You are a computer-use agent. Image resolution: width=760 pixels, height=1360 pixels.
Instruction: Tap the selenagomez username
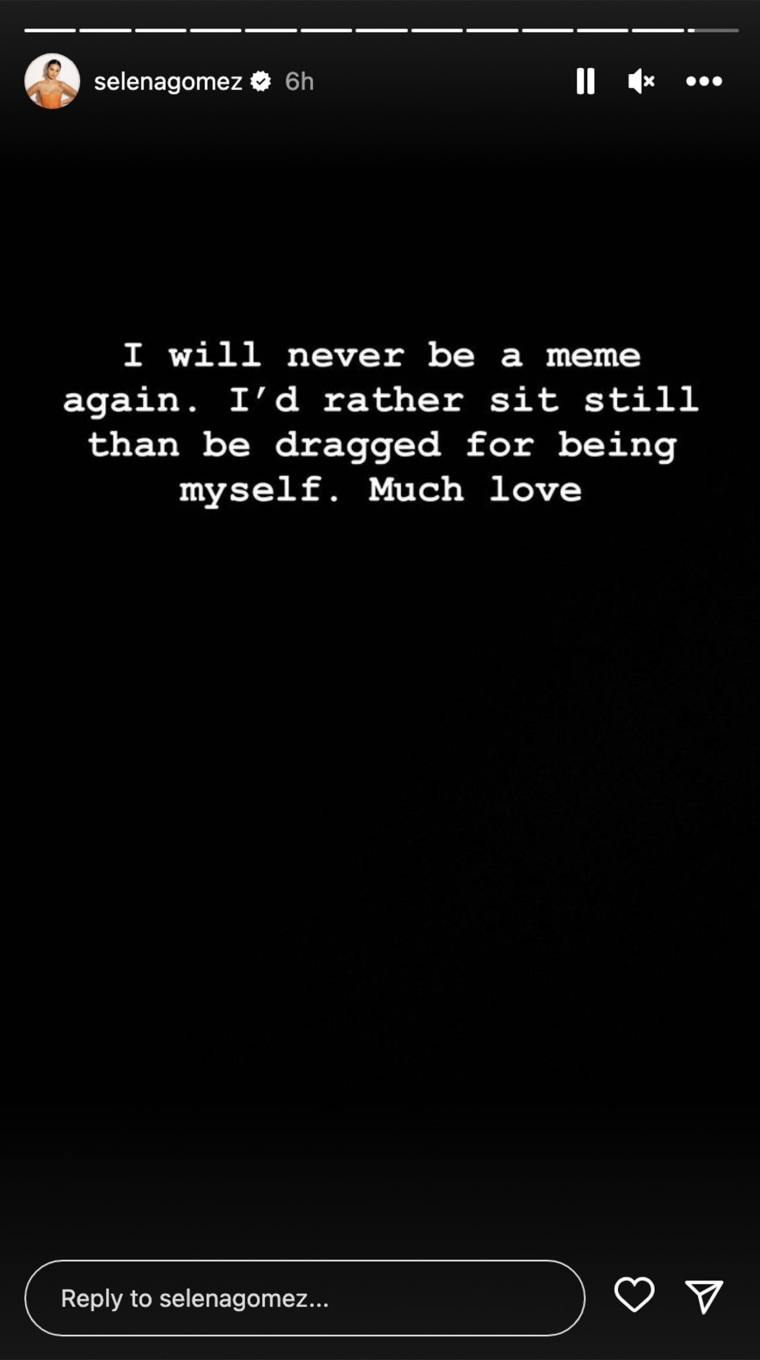click(168, 82)
